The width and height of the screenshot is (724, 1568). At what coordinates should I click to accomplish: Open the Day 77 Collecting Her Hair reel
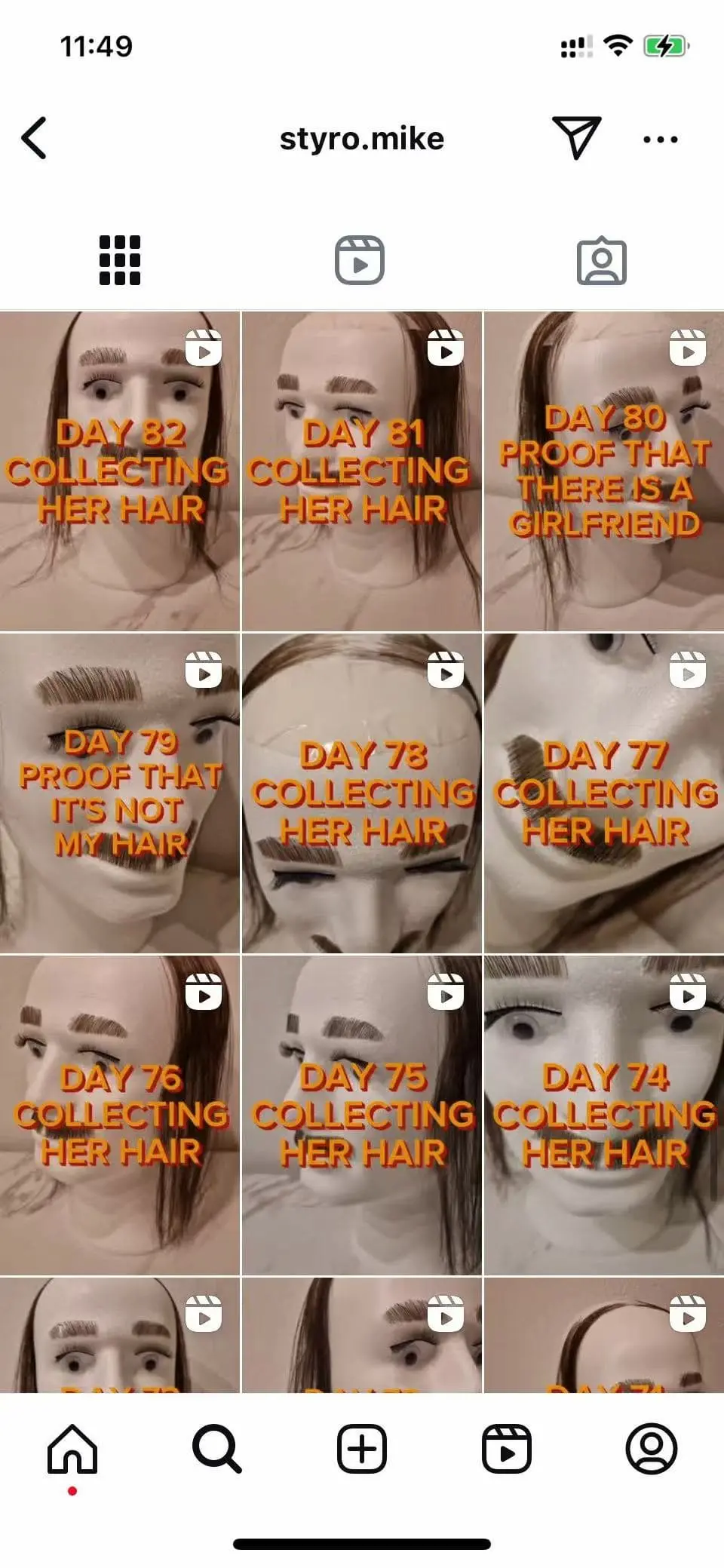tap(604, 793)
